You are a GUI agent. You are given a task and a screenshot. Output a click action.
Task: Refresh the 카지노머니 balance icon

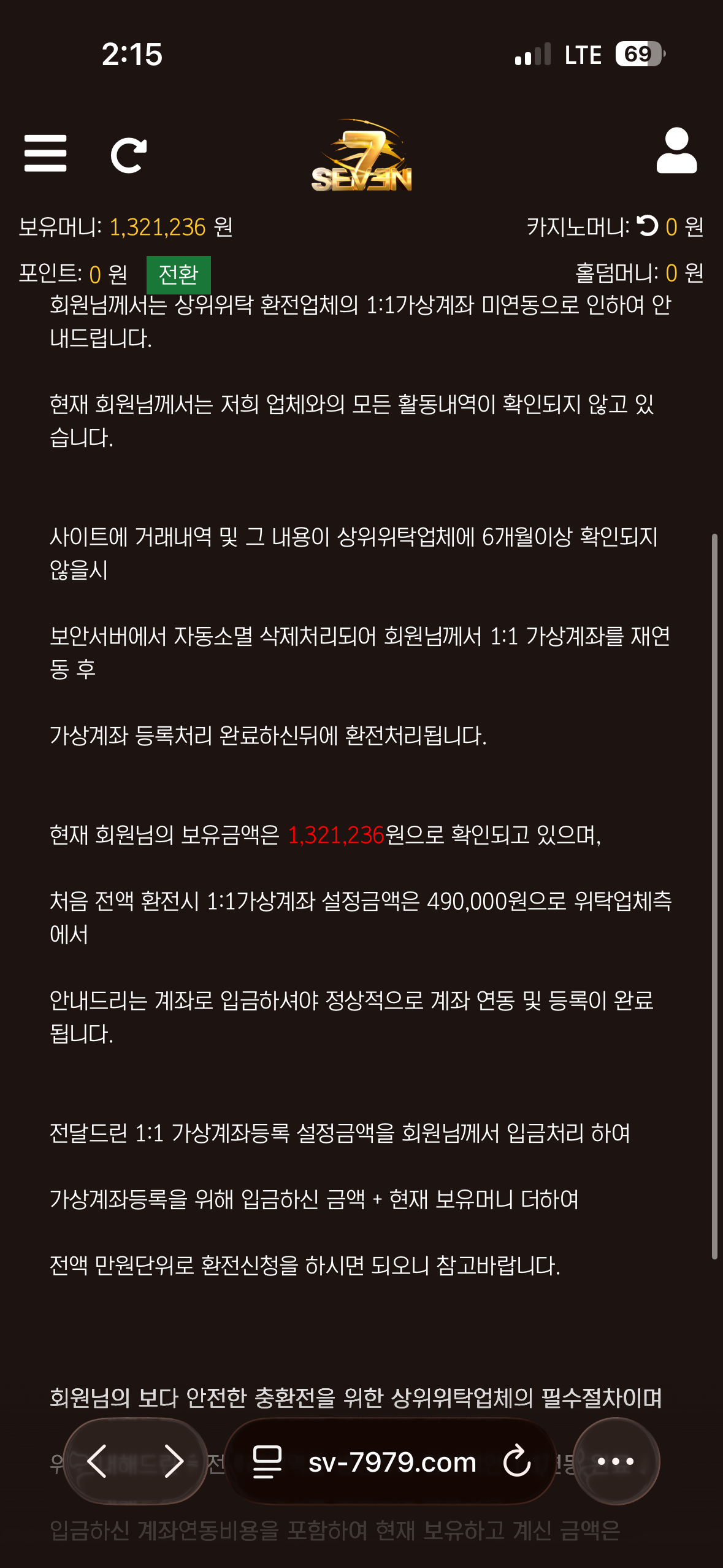648,226
